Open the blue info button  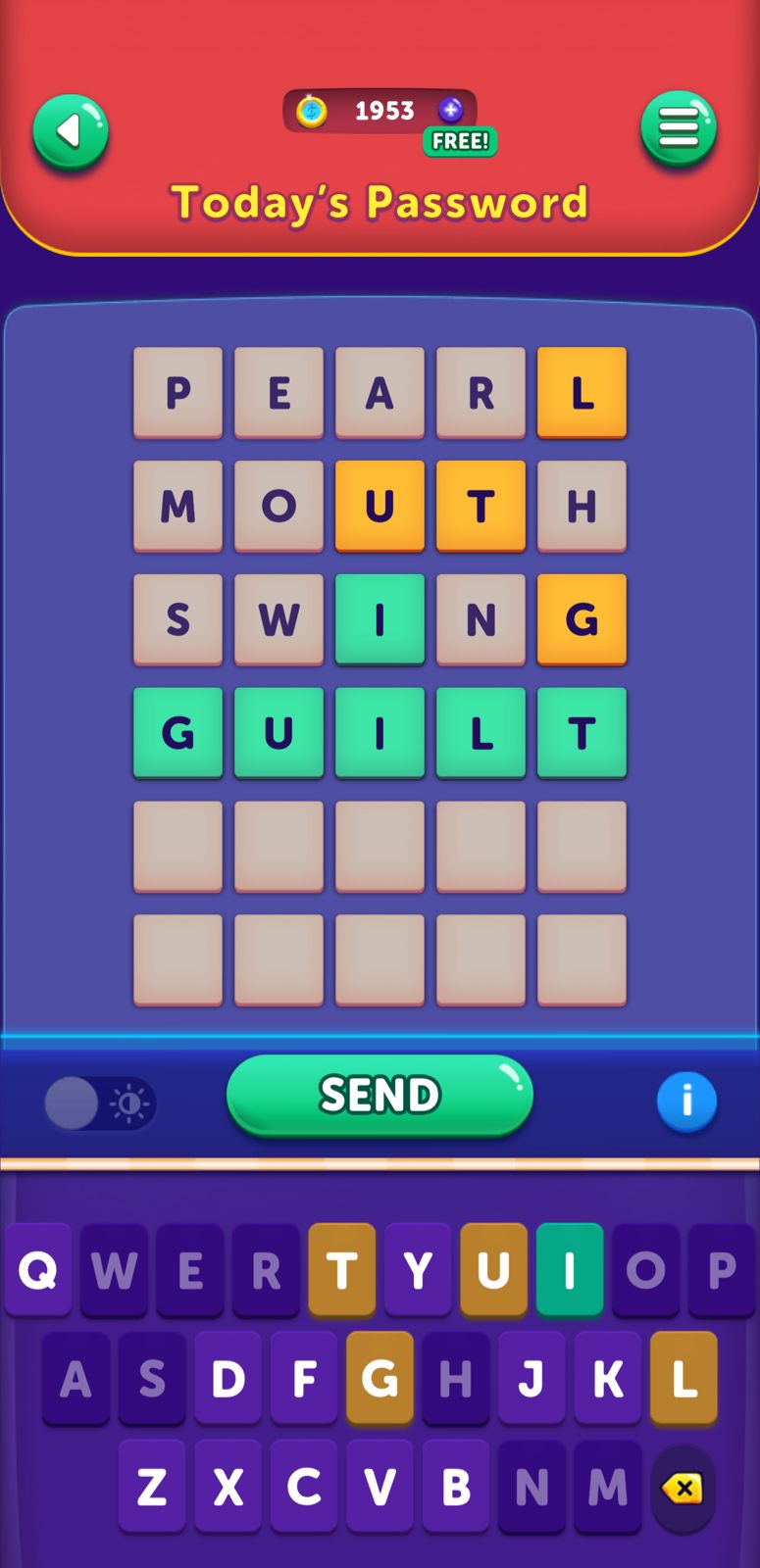click(686, 1101)
